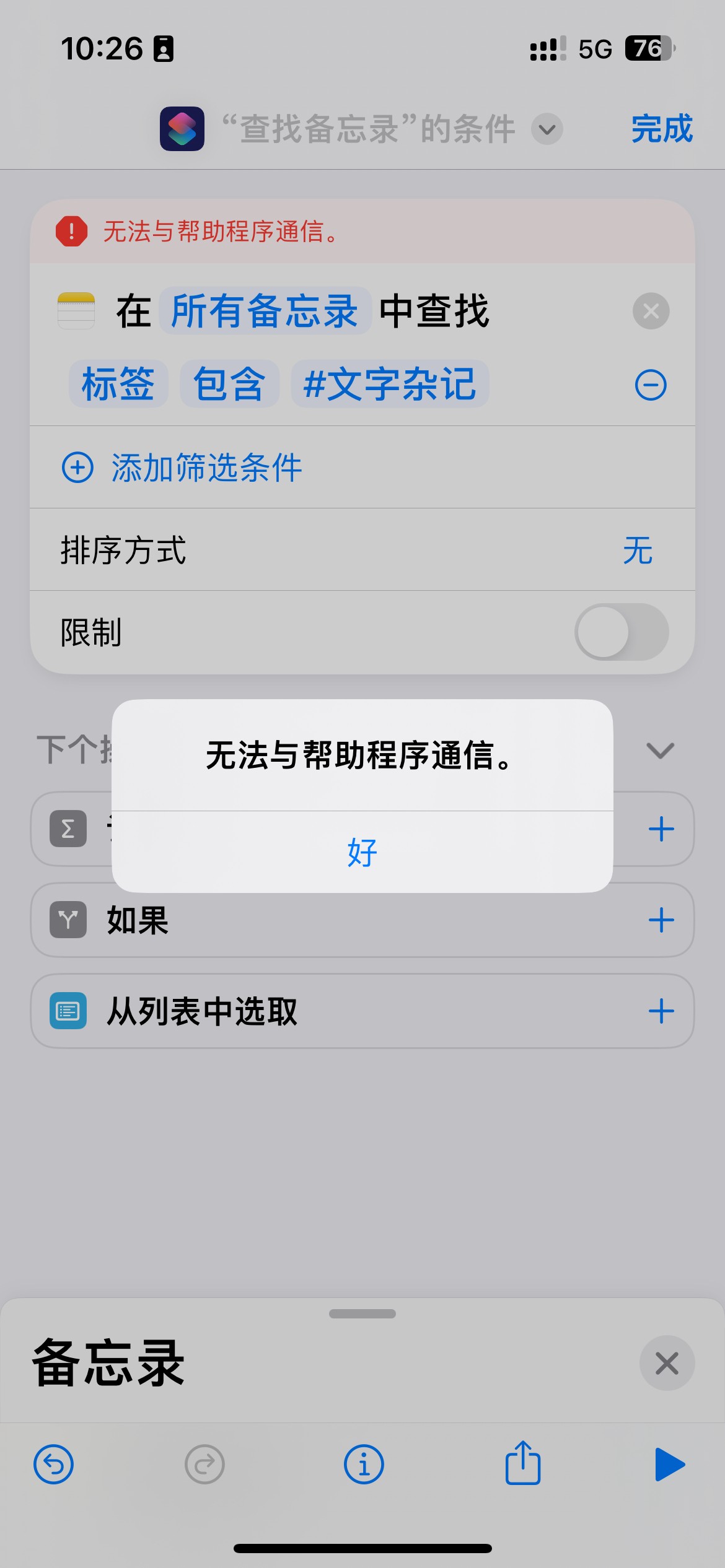725x1568 pixels.
Task: Share this shortcut
Action: (x=523, y=1463)
